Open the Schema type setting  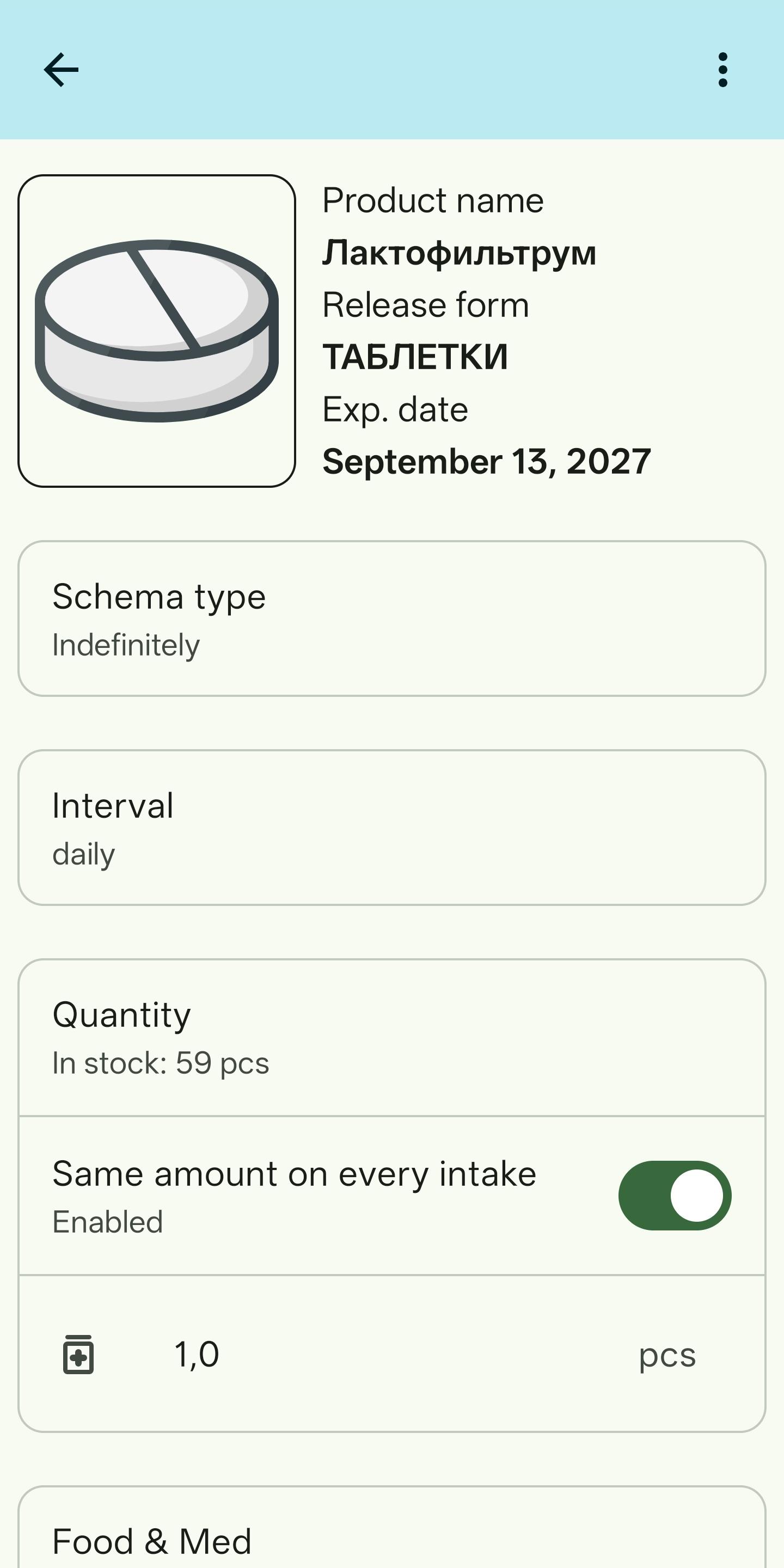(x=392, y=618)
